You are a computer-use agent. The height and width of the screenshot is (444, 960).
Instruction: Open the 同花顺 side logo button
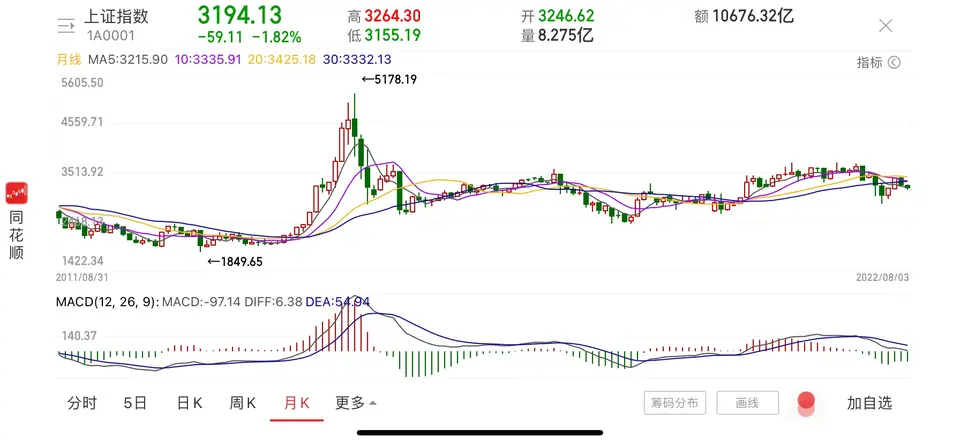[x=17, y=222]
